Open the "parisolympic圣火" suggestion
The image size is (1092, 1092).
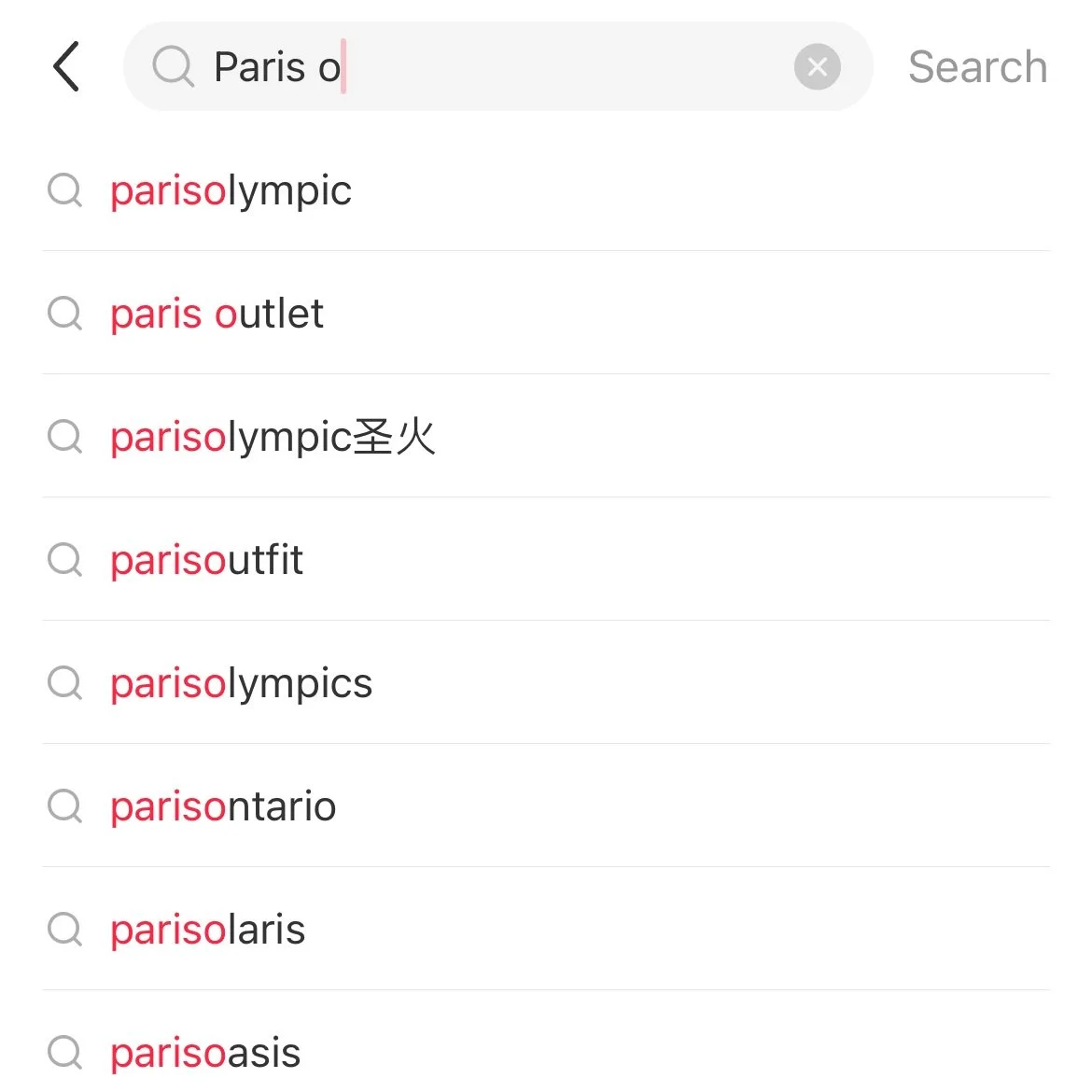pos(273,438)
